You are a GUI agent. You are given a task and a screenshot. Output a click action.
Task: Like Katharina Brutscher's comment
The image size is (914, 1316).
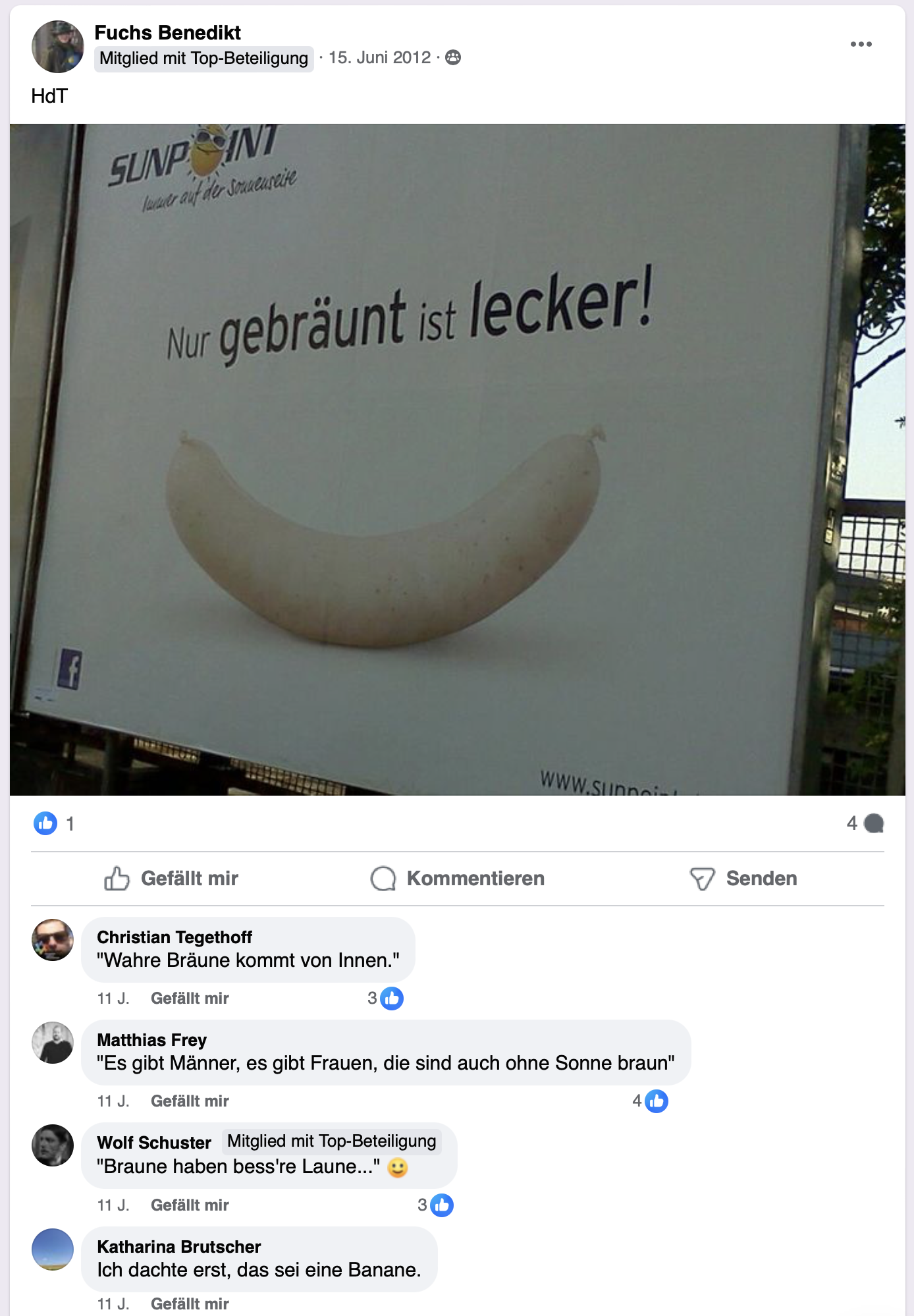(x=190, y=1304)
